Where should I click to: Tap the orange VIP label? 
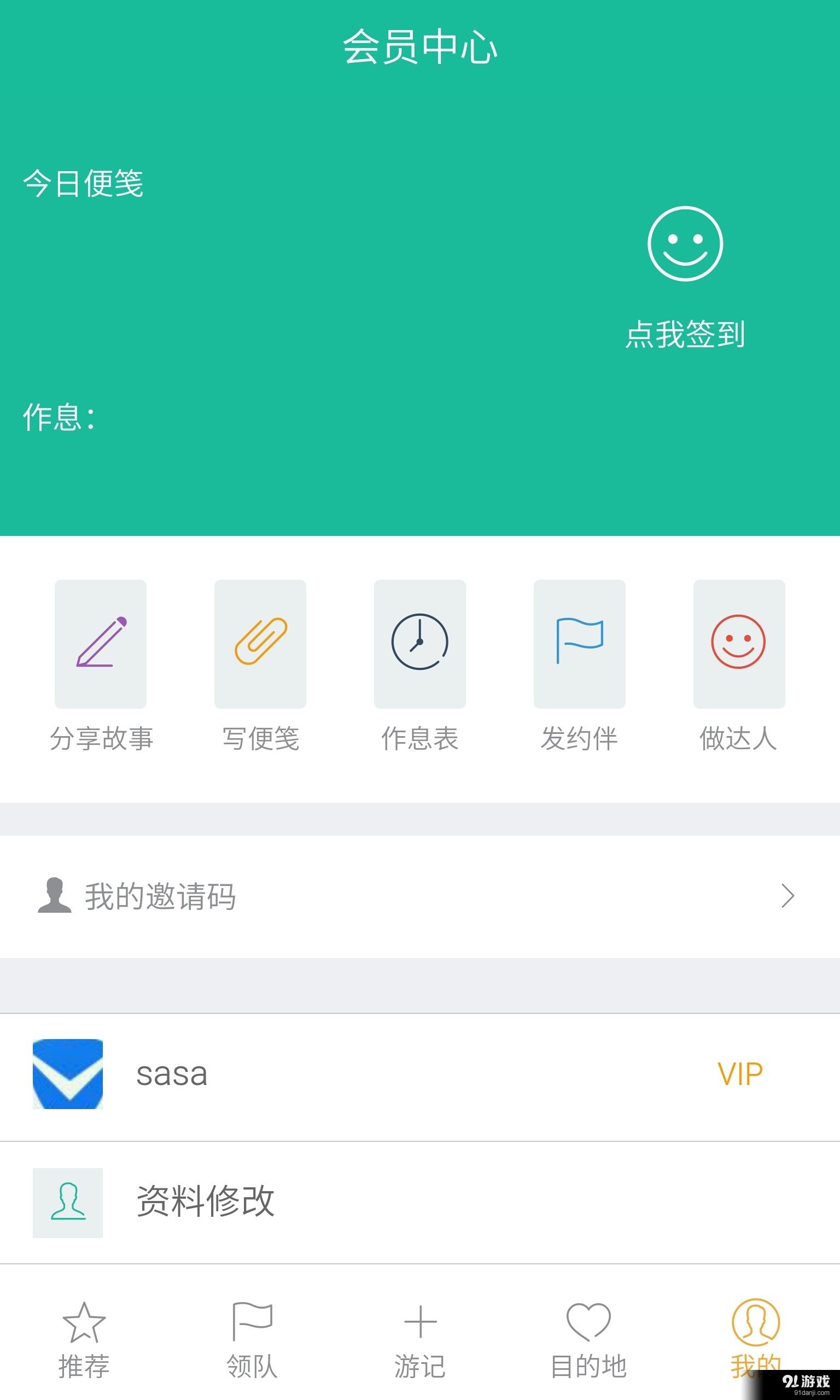tap(739, 1071)
